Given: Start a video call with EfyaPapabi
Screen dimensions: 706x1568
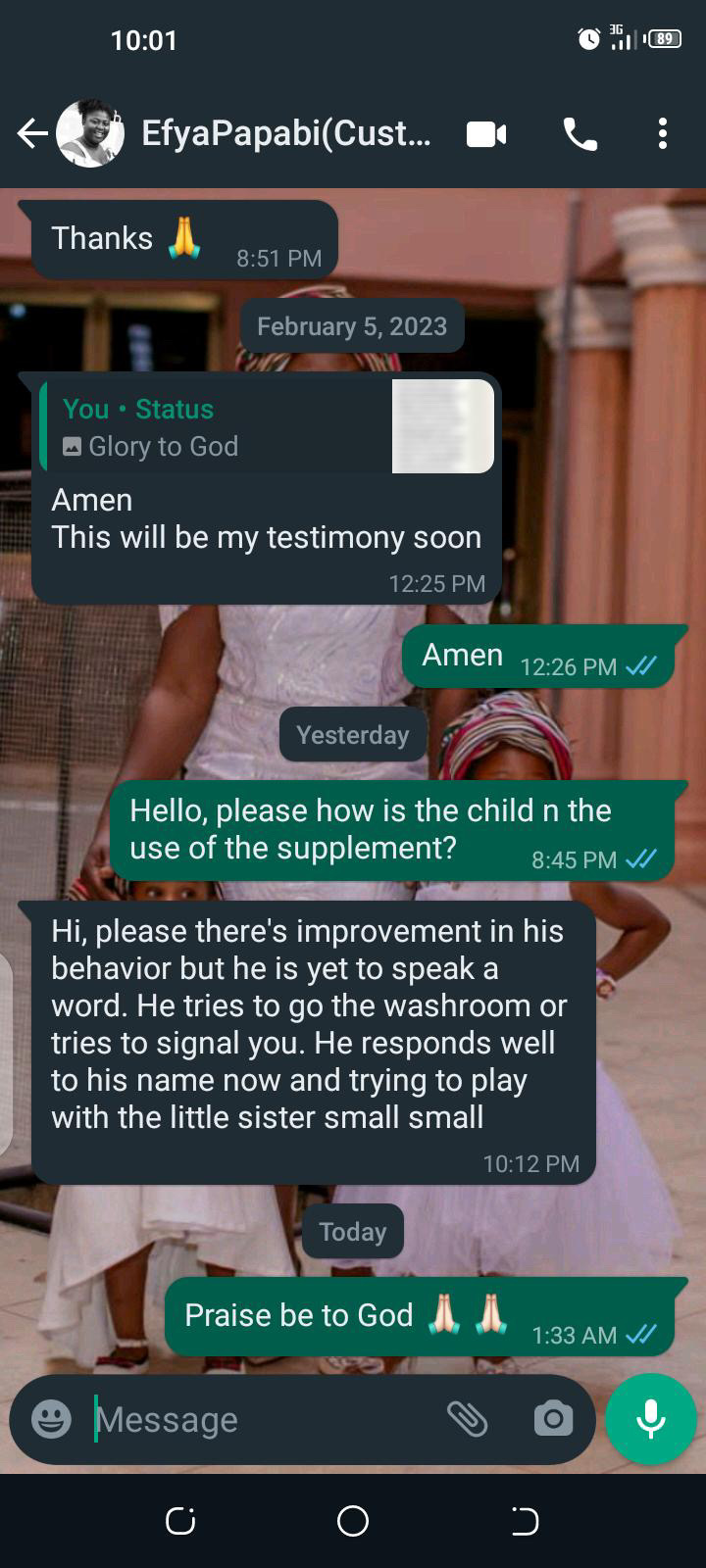Looking at the screenshot, I should click(x=486, y=134).
